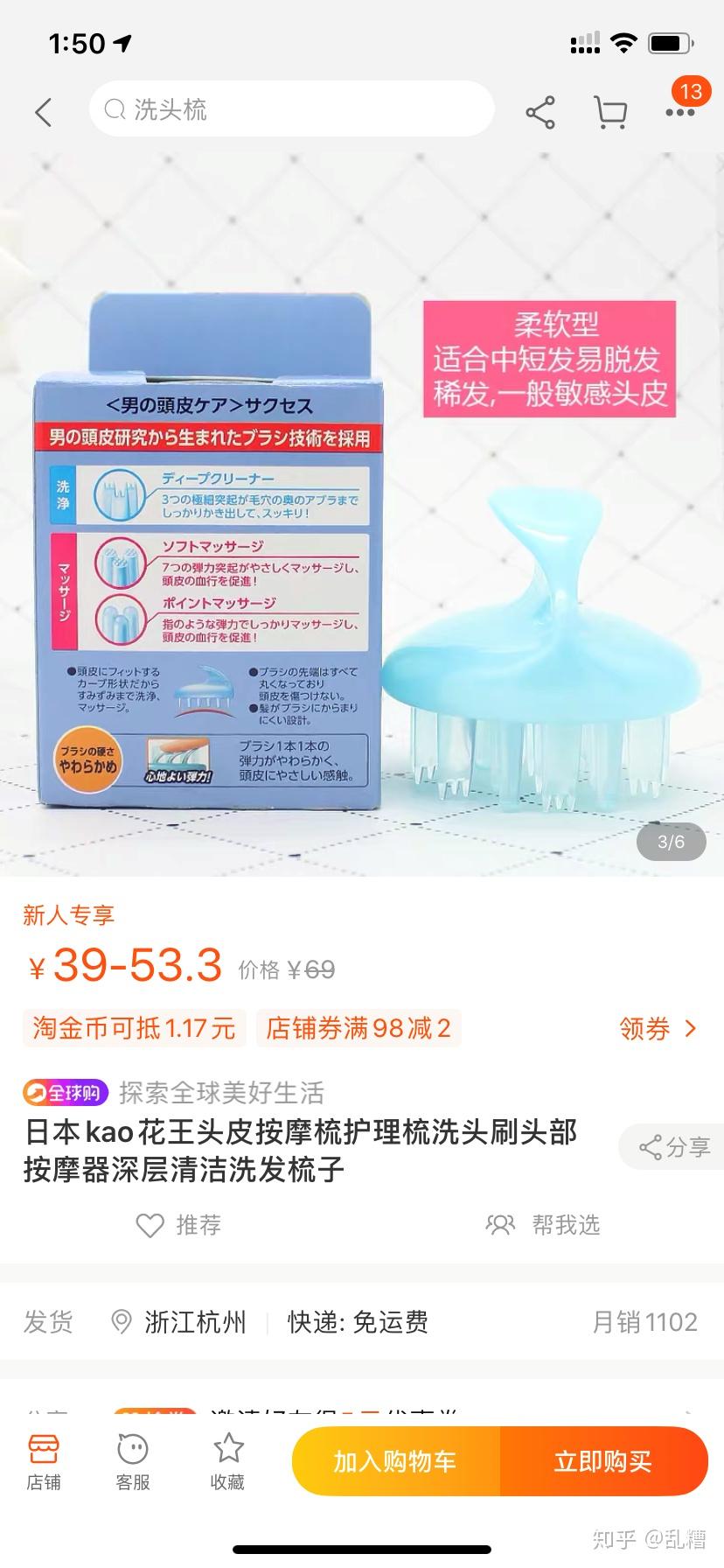Tap 领券 to claim coupons

click(x=658, y=1028)
